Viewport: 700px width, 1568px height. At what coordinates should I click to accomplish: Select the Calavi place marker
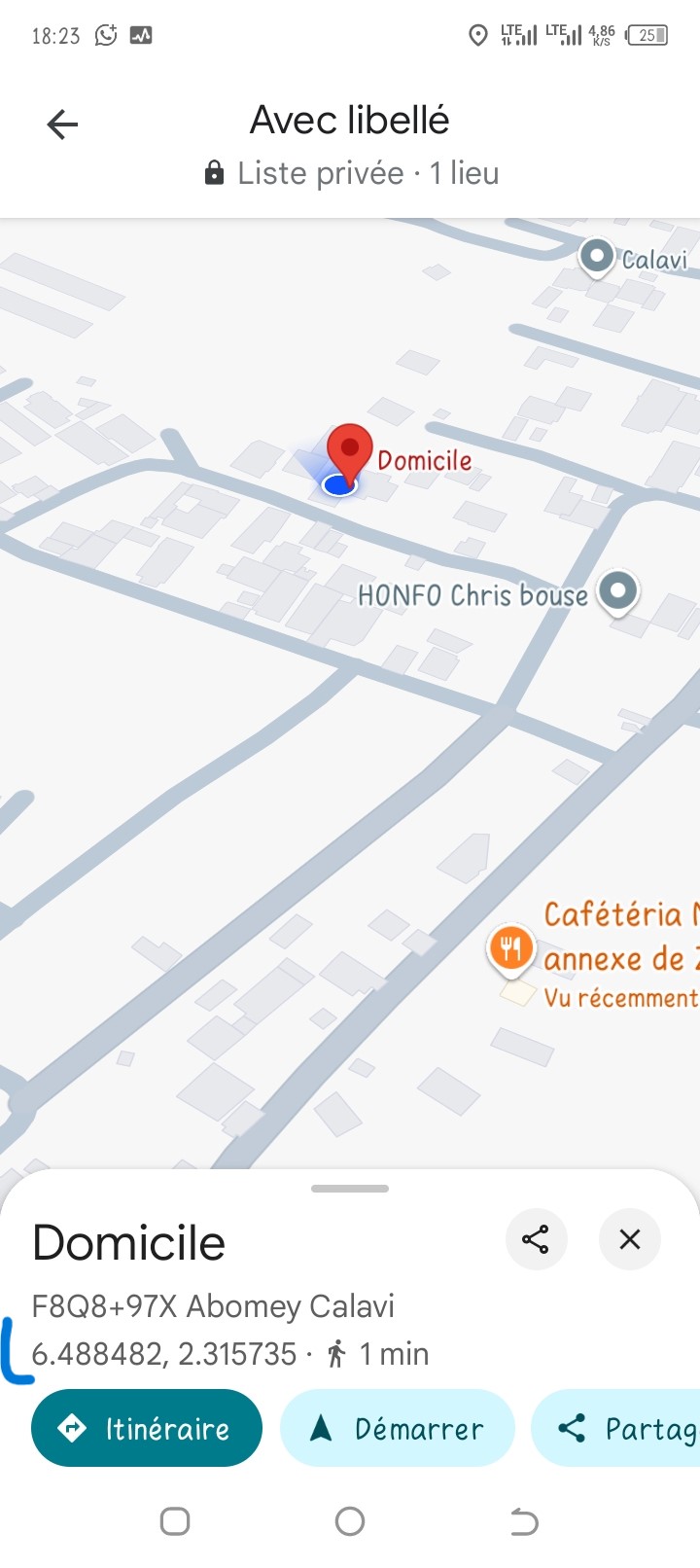596,257
